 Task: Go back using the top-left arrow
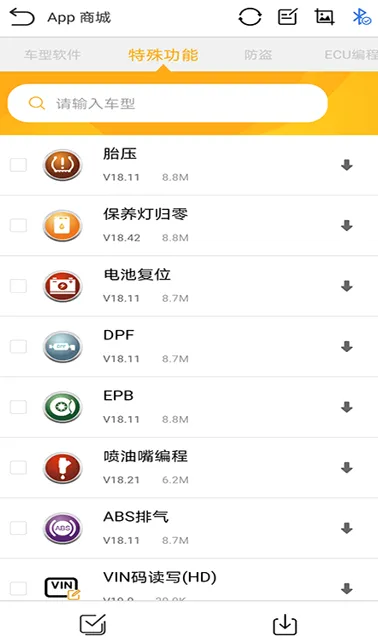tap(22, 18)
